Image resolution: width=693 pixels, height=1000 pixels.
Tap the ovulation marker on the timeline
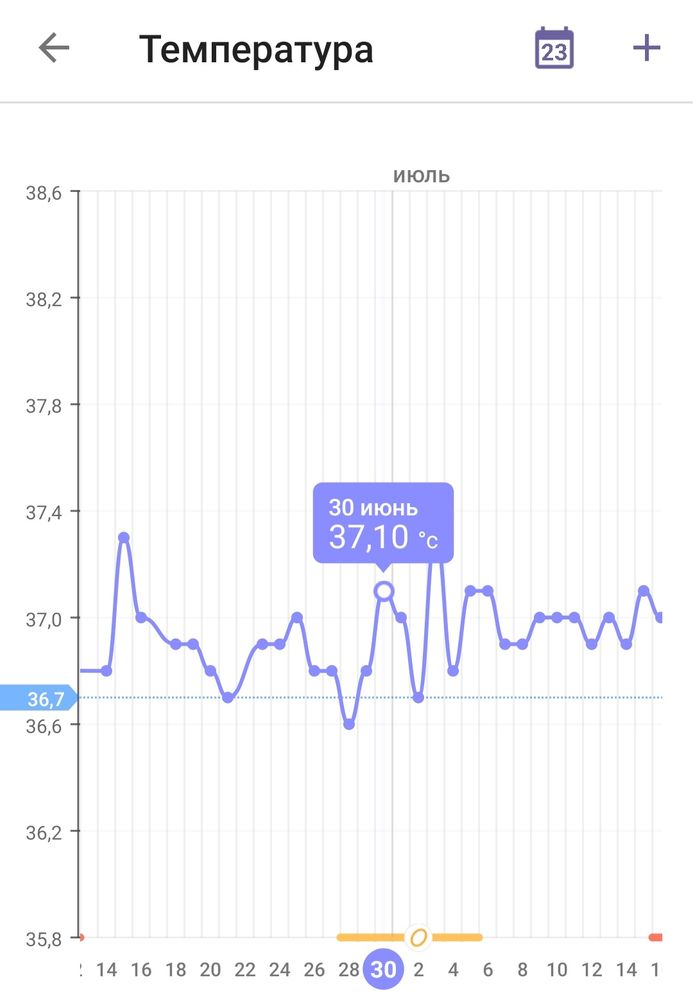(x=419, y=937)
